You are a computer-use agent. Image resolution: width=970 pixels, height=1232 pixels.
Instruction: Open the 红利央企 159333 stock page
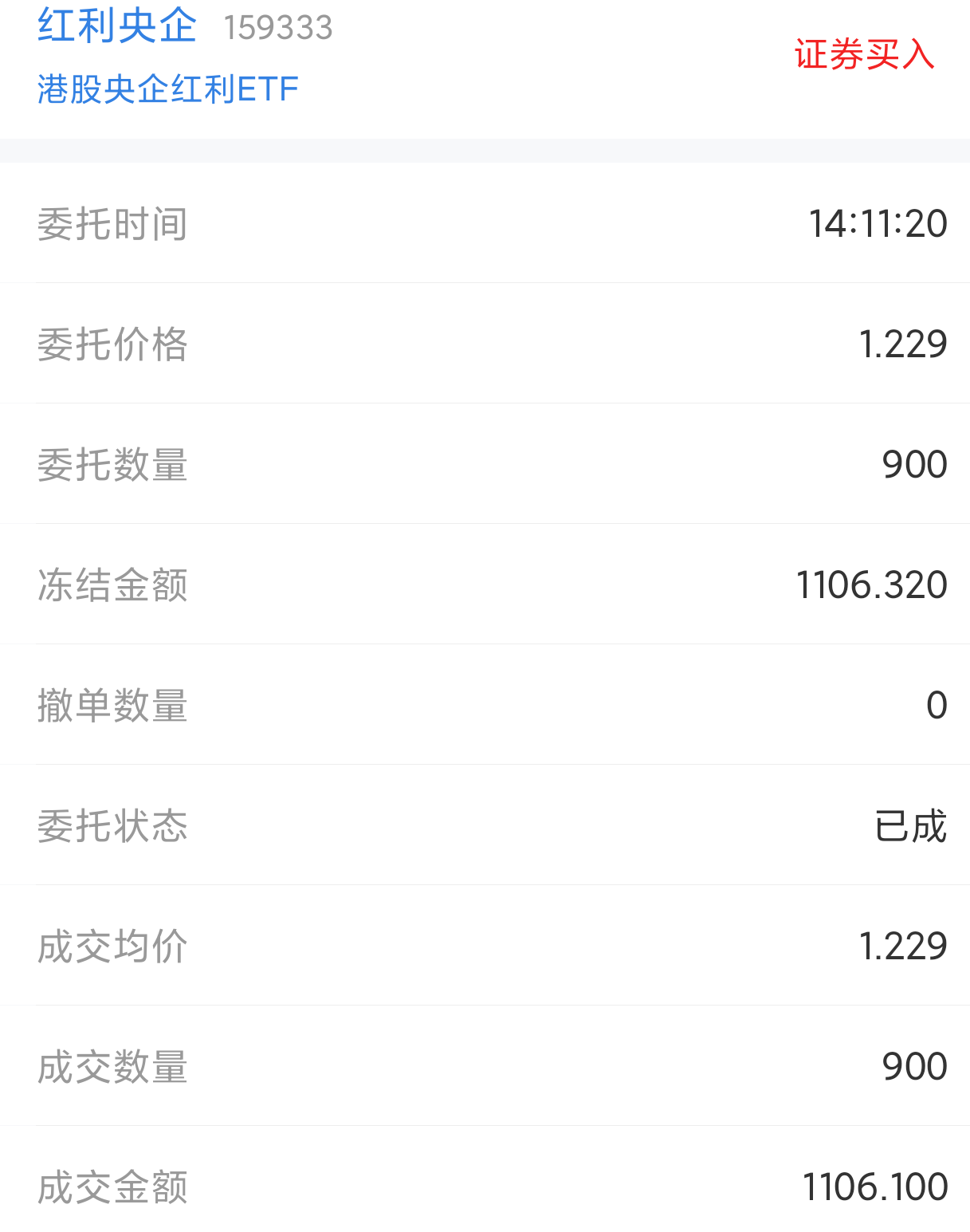118,26
